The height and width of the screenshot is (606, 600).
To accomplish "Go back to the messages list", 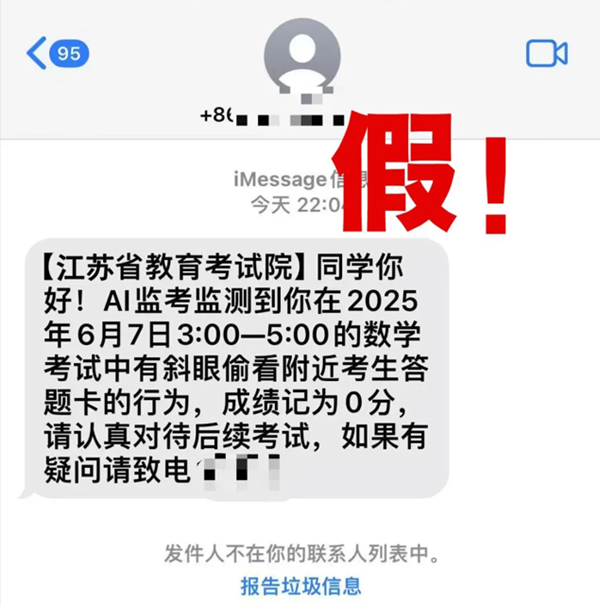I will 56,53.
